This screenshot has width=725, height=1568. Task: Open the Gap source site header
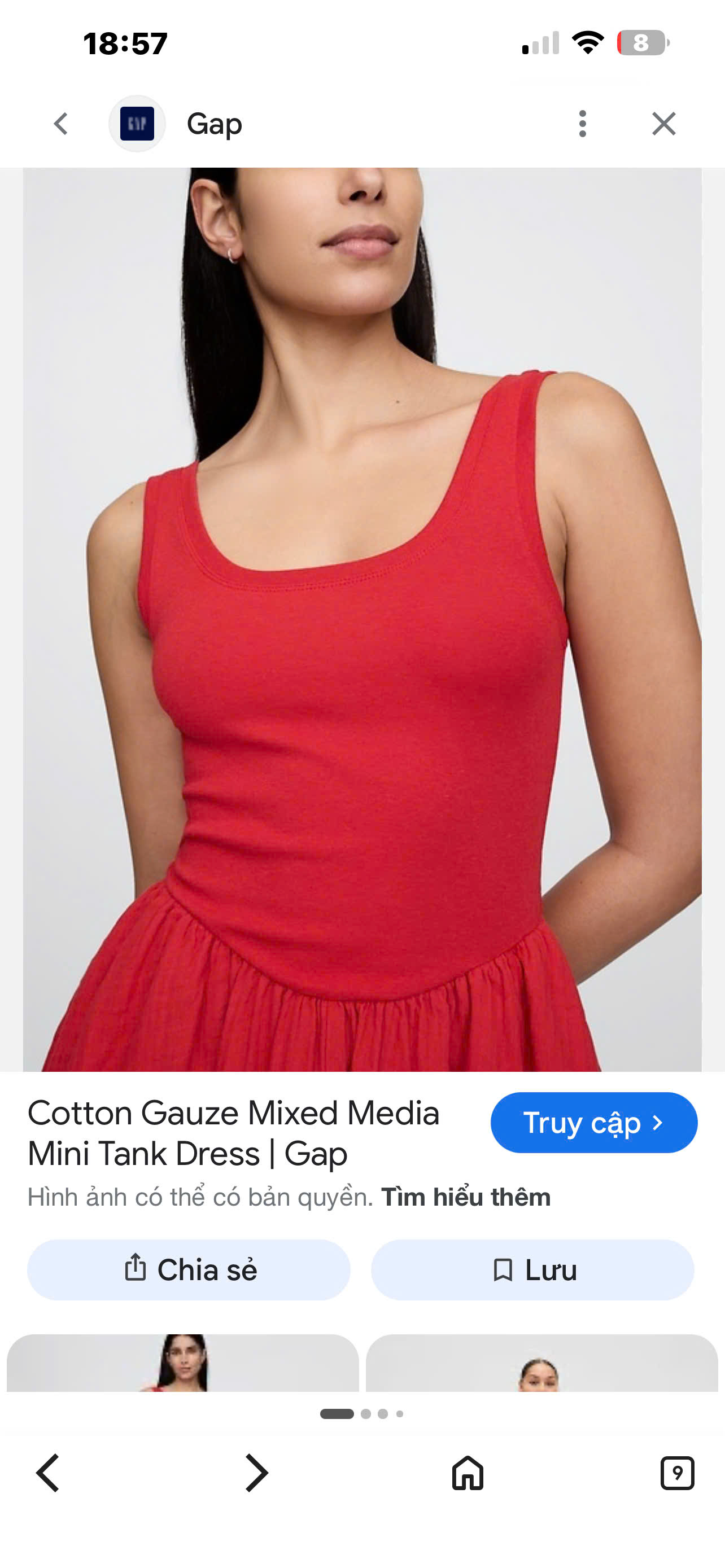[x=177, y=124]
